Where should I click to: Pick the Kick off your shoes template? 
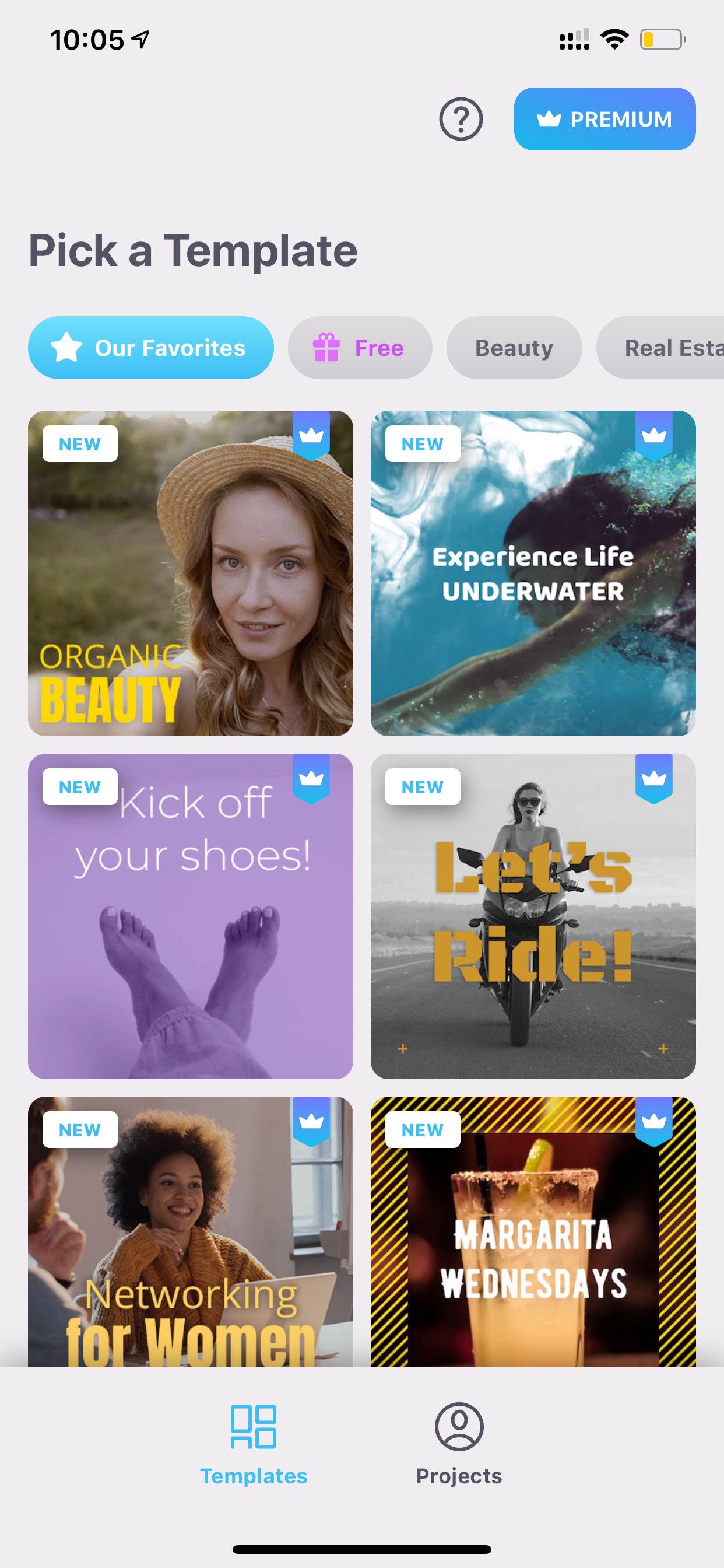191,916
